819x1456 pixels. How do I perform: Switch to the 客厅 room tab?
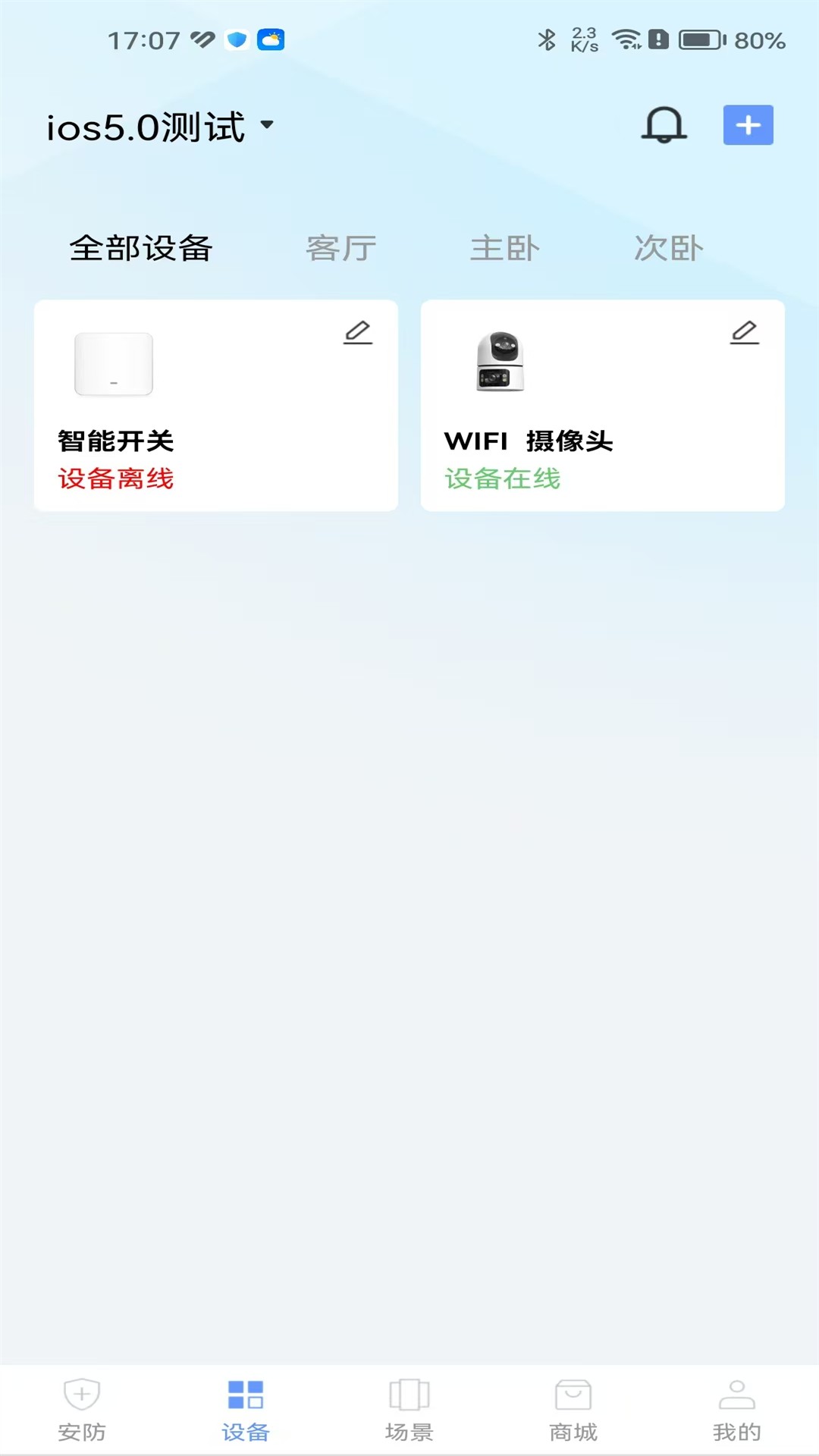pyautogui.click(x=340, y=248)
